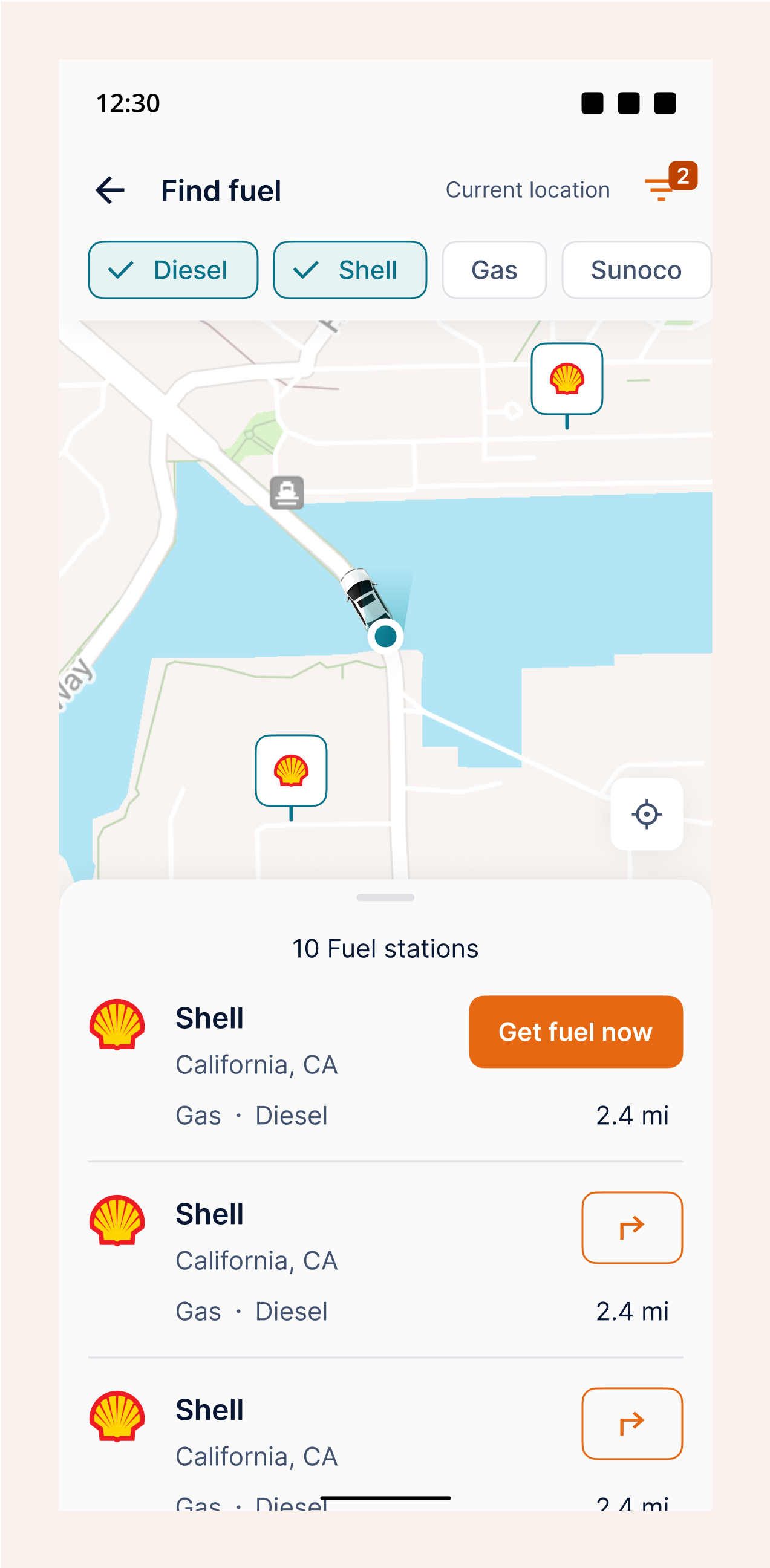Tap the back arrow to exit Find fuel
Viewport: 770px width, 1568px height.
coord(110,190)
